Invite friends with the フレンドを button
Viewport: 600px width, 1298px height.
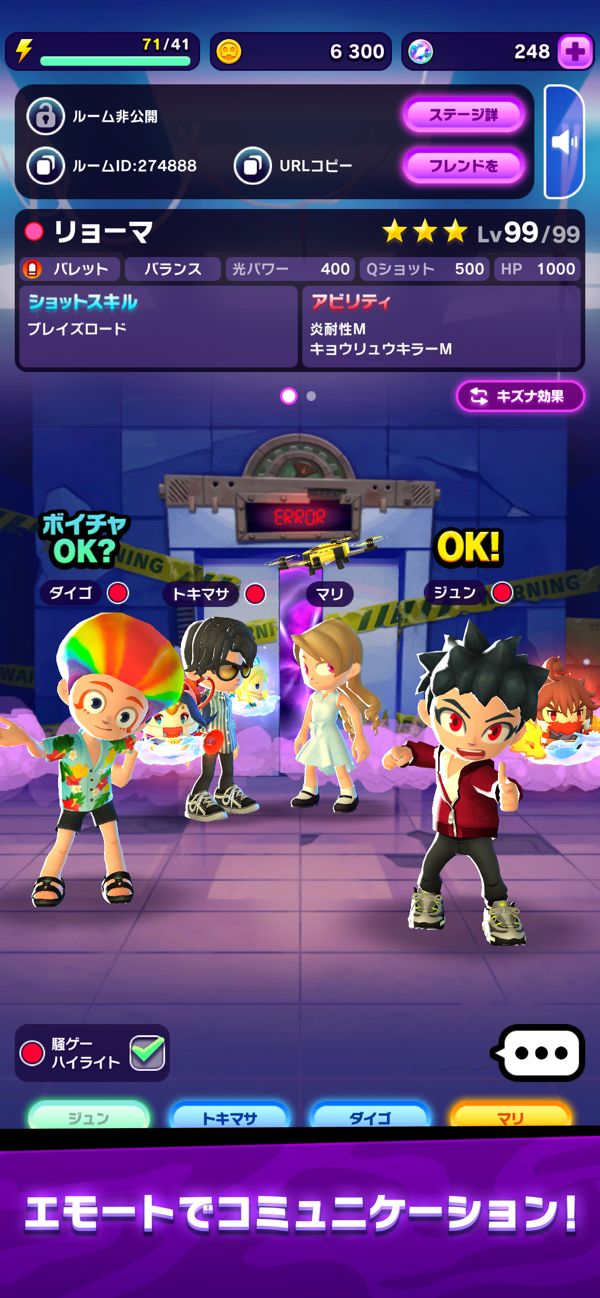tap(464, 166)
